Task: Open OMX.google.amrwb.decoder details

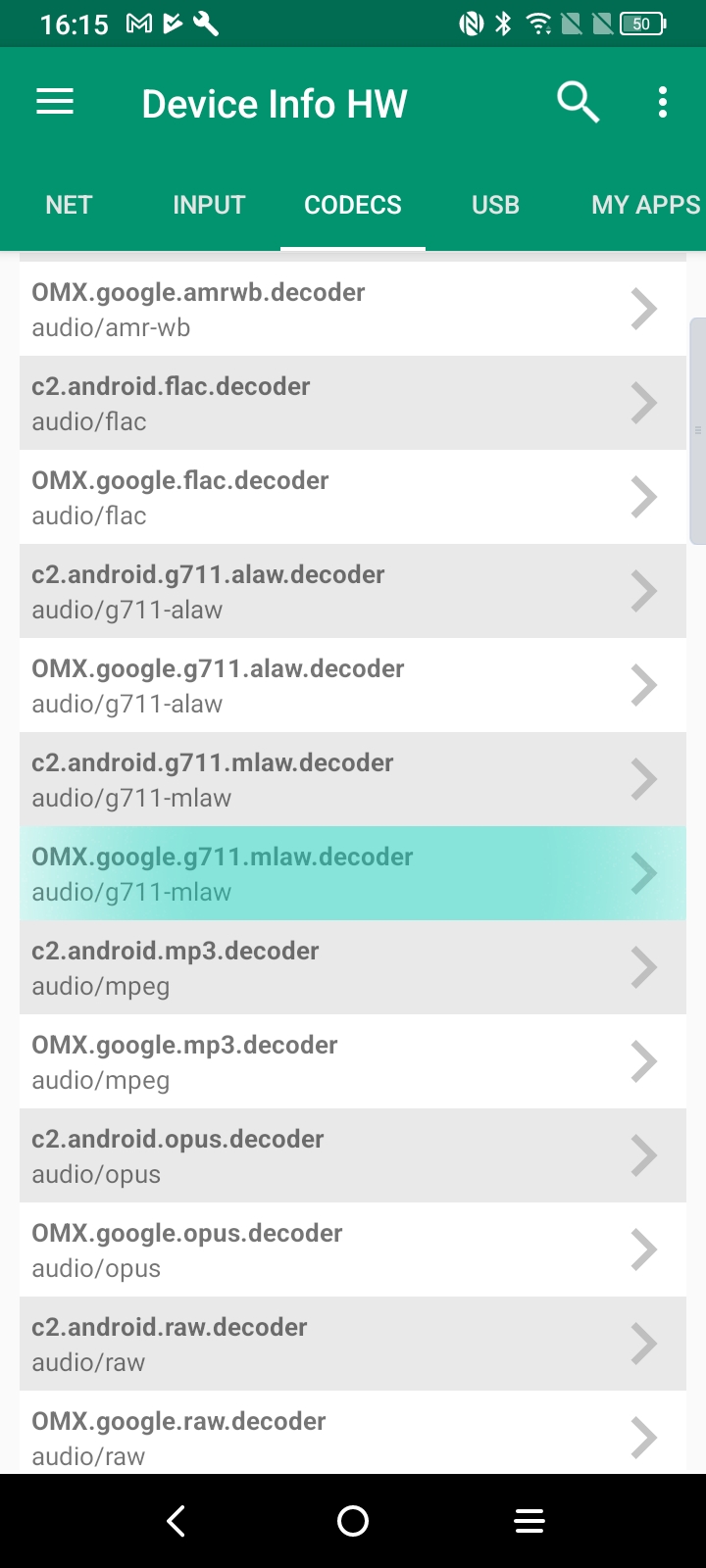Action: click(352, 309)
